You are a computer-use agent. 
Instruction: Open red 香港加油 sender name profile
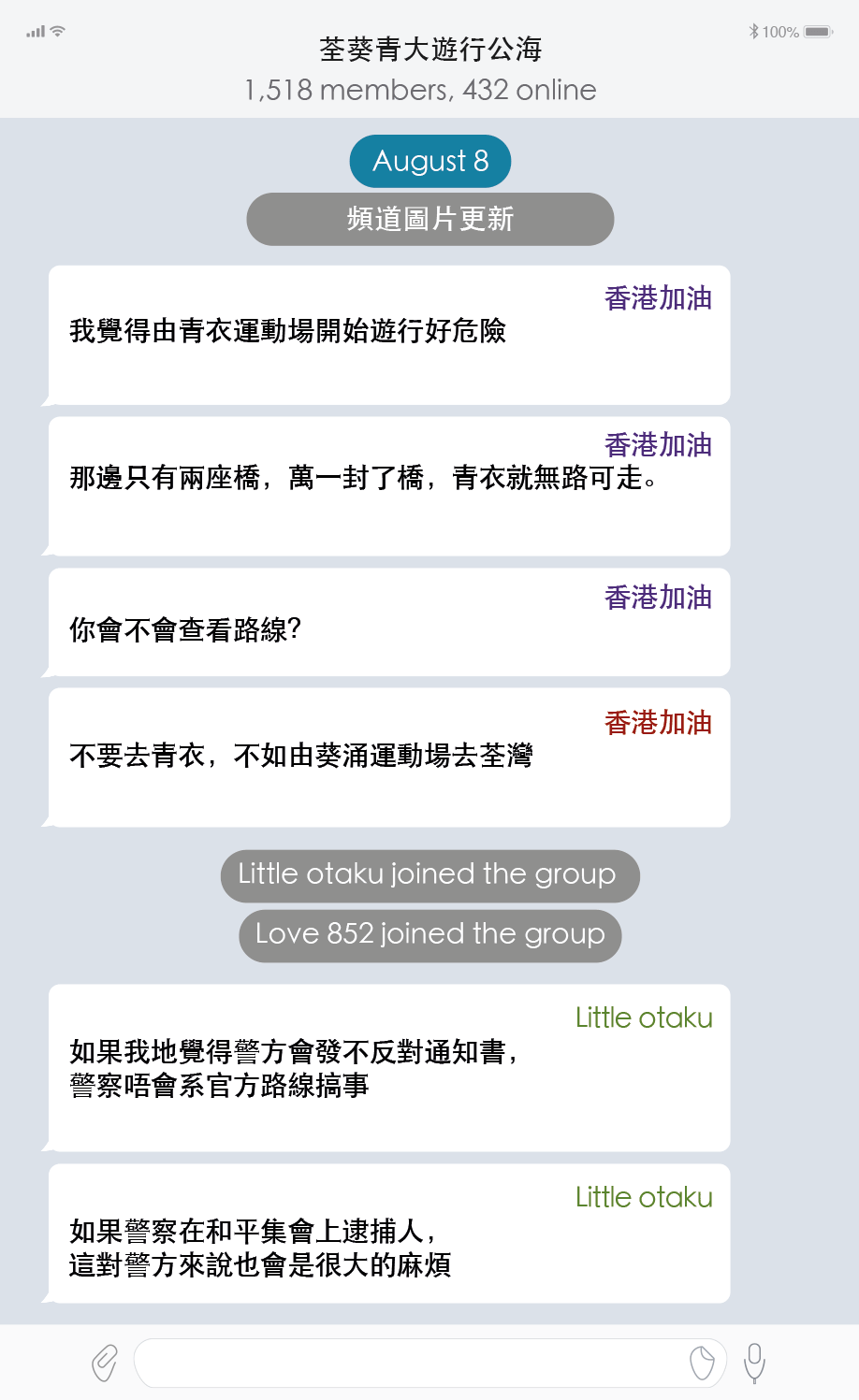pos(658,723)
